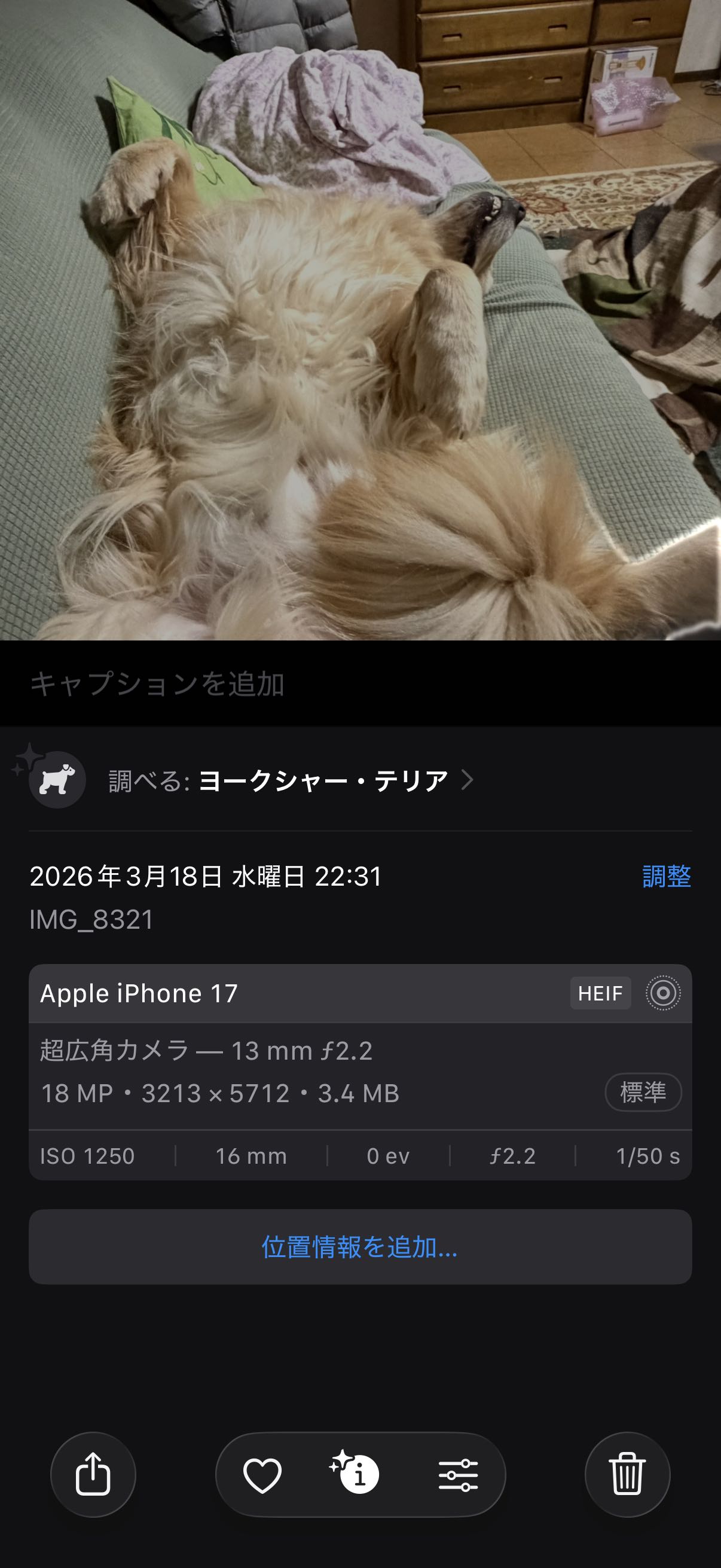Tap 調整 to adjust date and time

[x=666, y=877]
